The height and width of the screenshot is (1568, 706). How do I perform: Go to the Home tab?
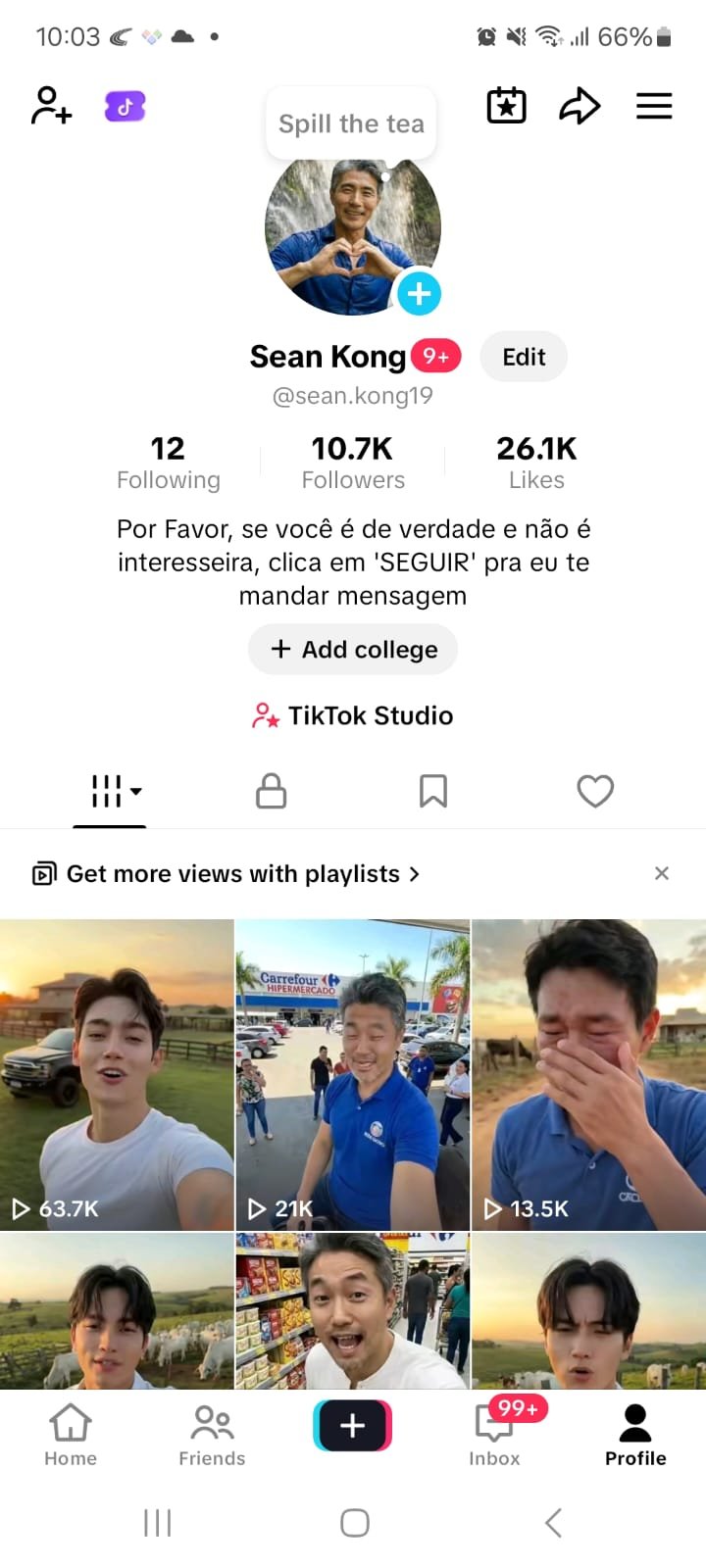[71, 1435]
